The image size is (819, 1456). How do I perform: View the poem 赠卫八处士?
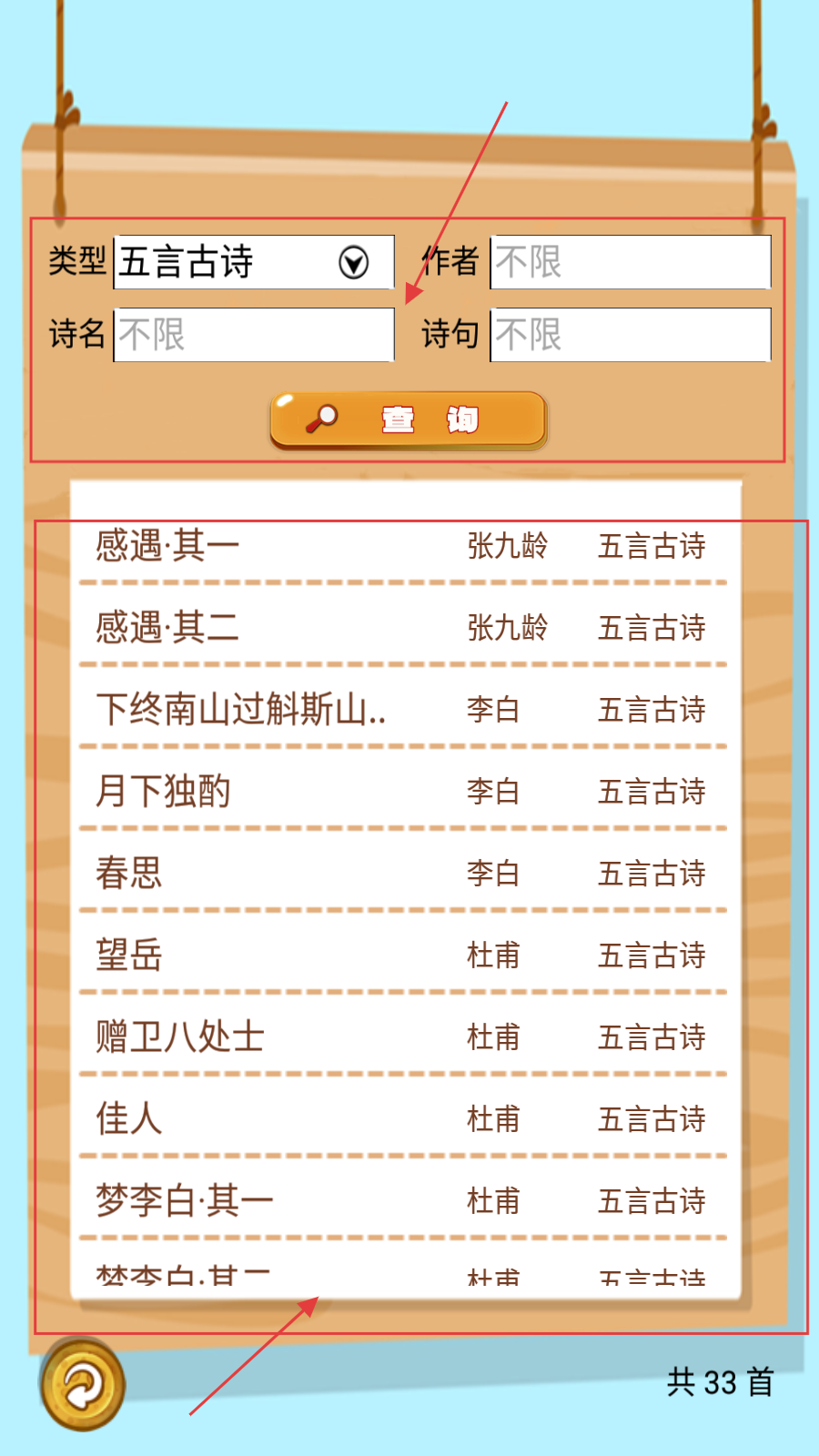[405, 1037]
